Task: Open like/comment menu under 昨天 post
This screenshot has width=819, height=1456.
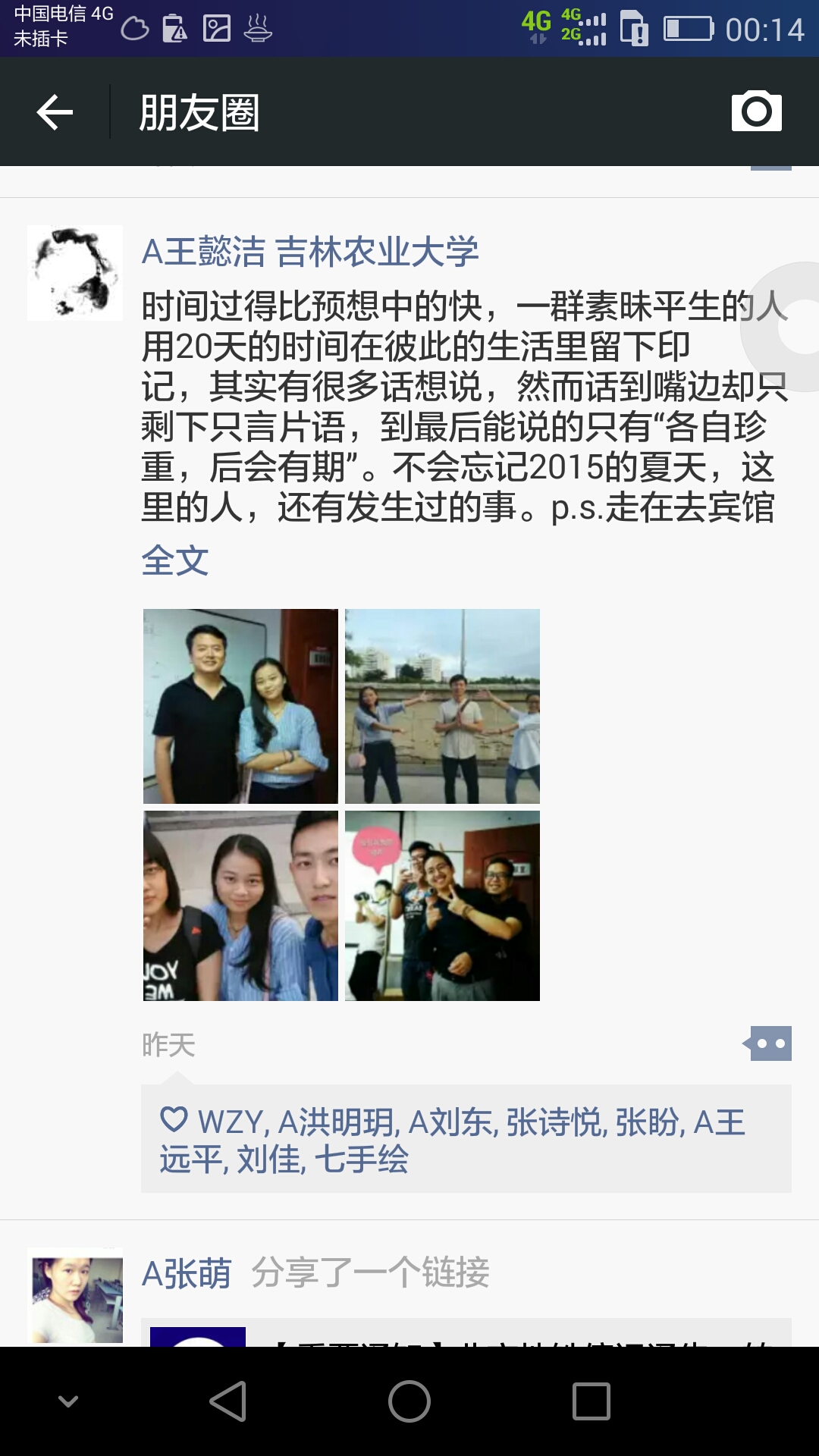Action: (769, 1043)
